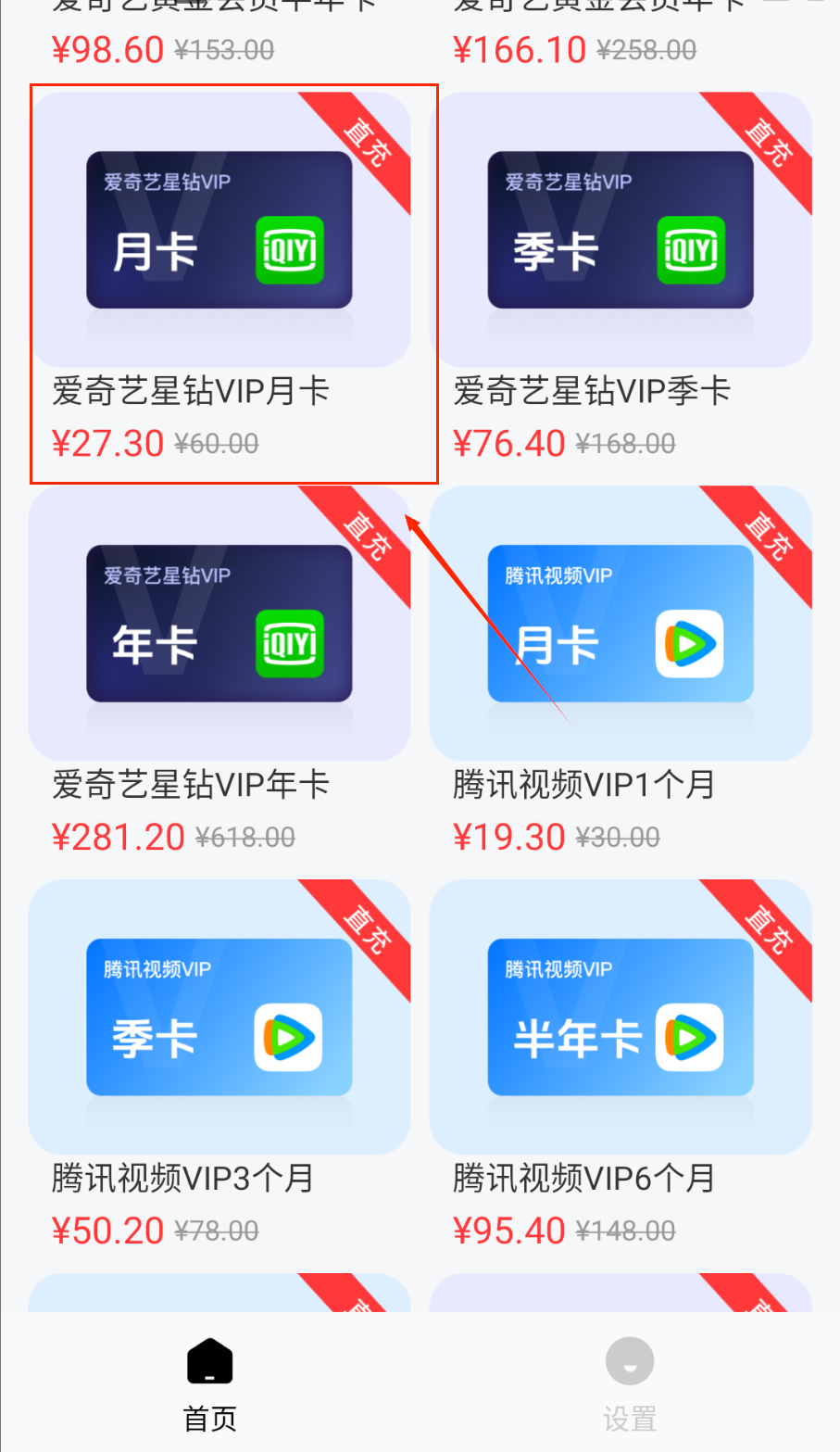View the 爱奇艺星钻VIP年卡 item
Viewport: 840px width, 1452px height.
(219, 624)
